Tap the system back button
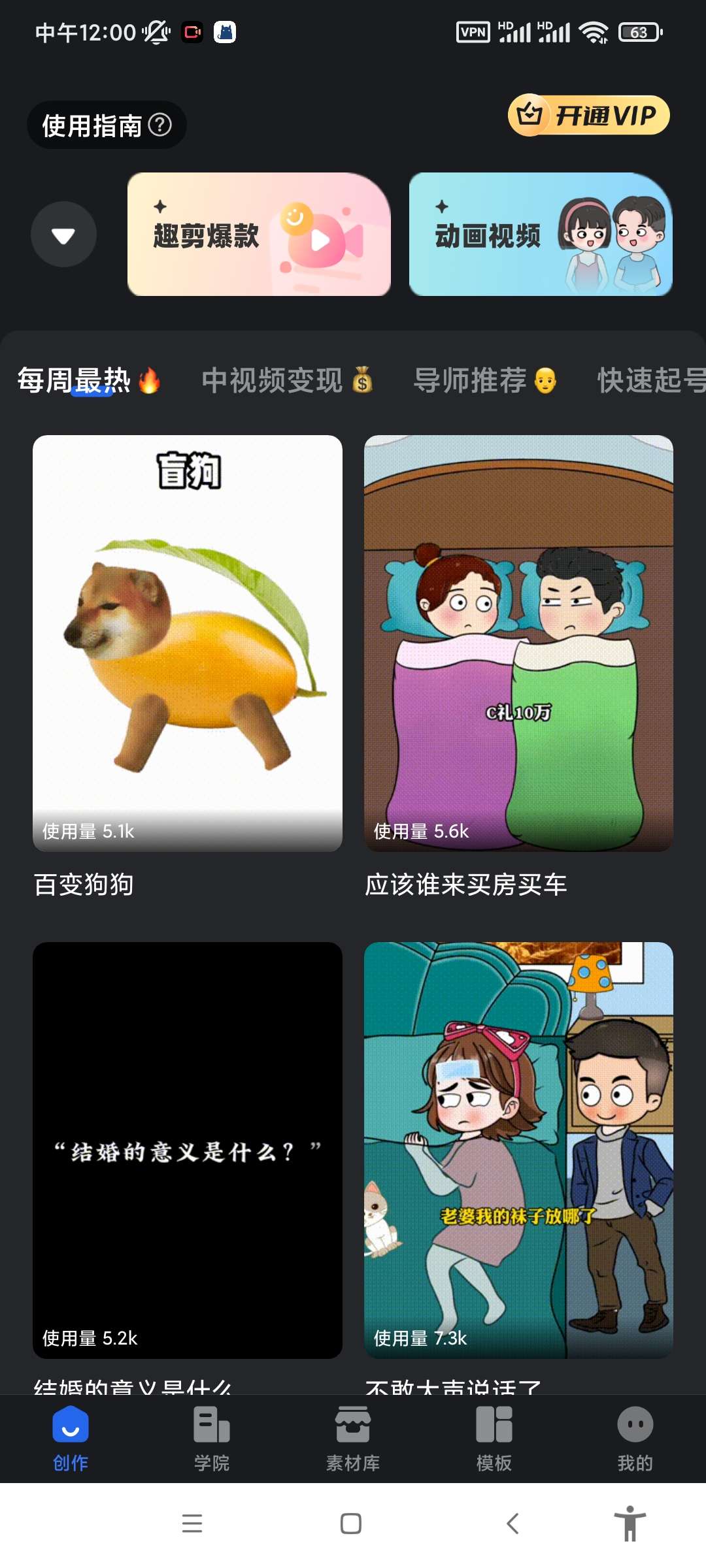 click(513, 1524)
